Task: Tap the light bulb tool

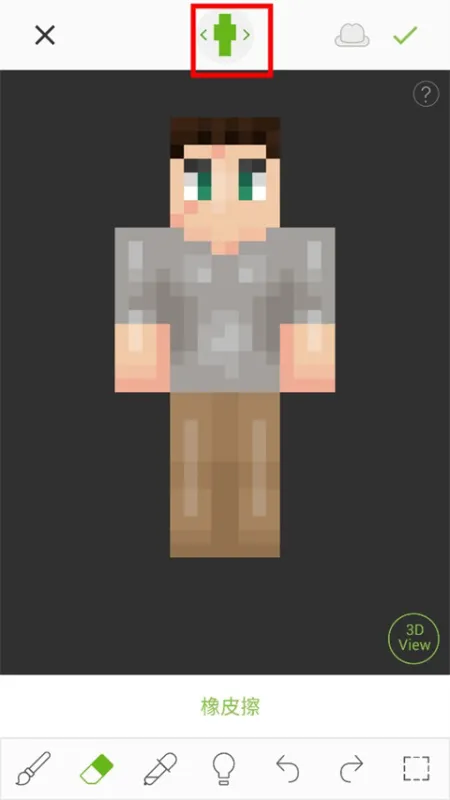Action: (x=223, y=768)
